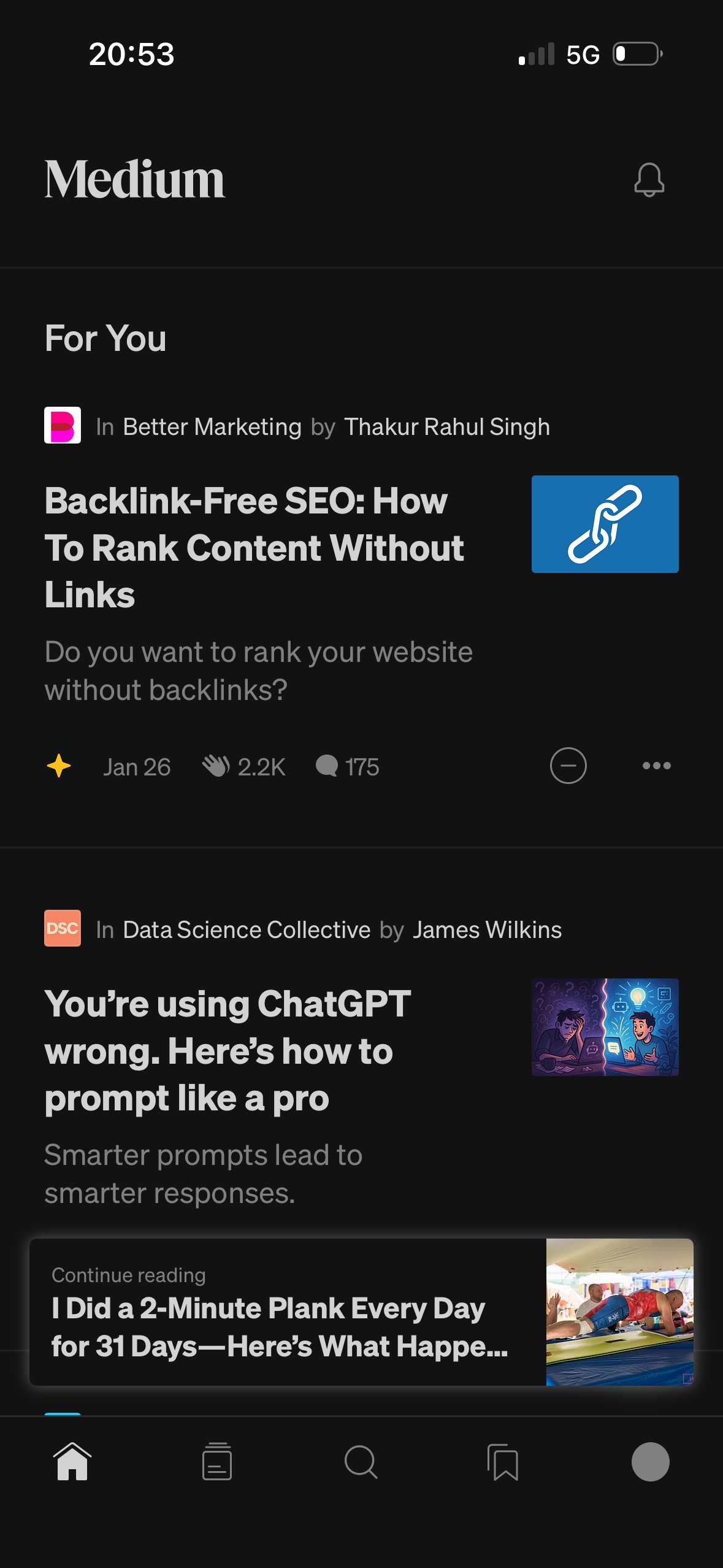The image size is (723, 1568).
Task: Open the profile avatar tab
Action: [650, 1462]
